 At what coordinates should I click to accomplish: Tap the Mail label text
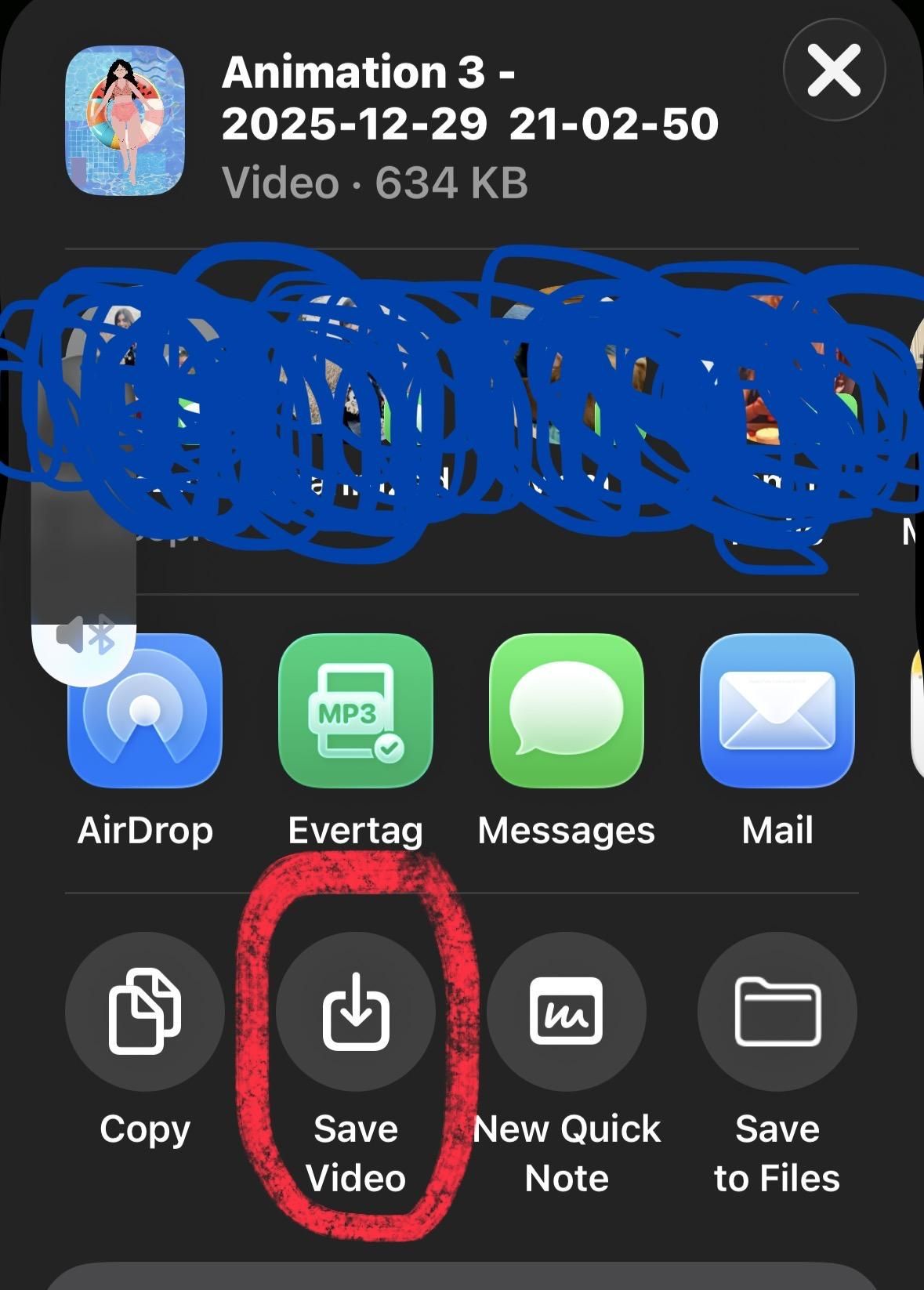777,829
